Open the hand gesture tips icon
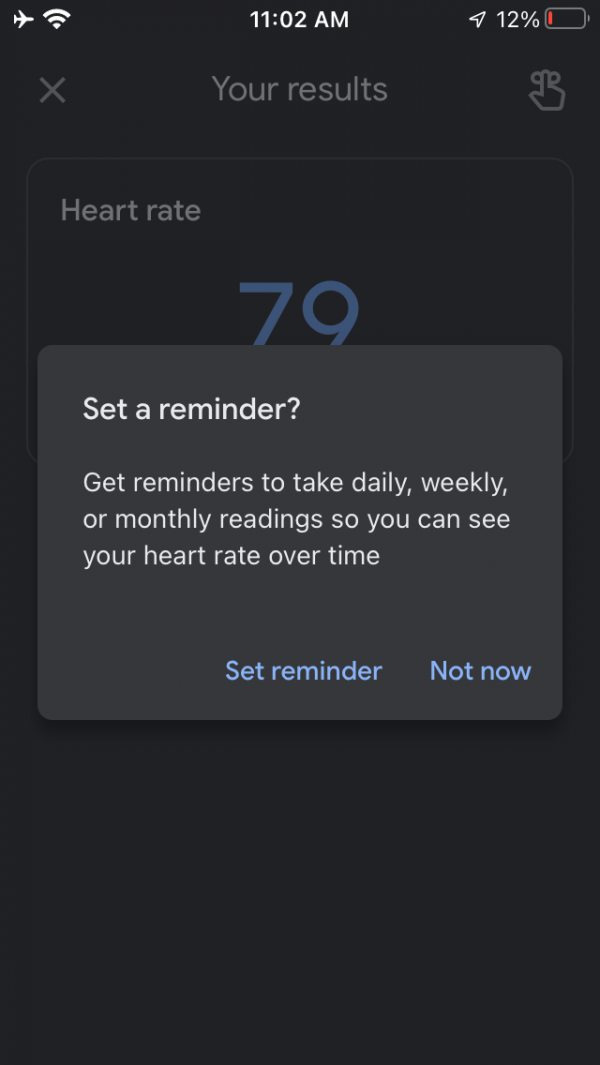The image size is (600, 1065). 546,91
